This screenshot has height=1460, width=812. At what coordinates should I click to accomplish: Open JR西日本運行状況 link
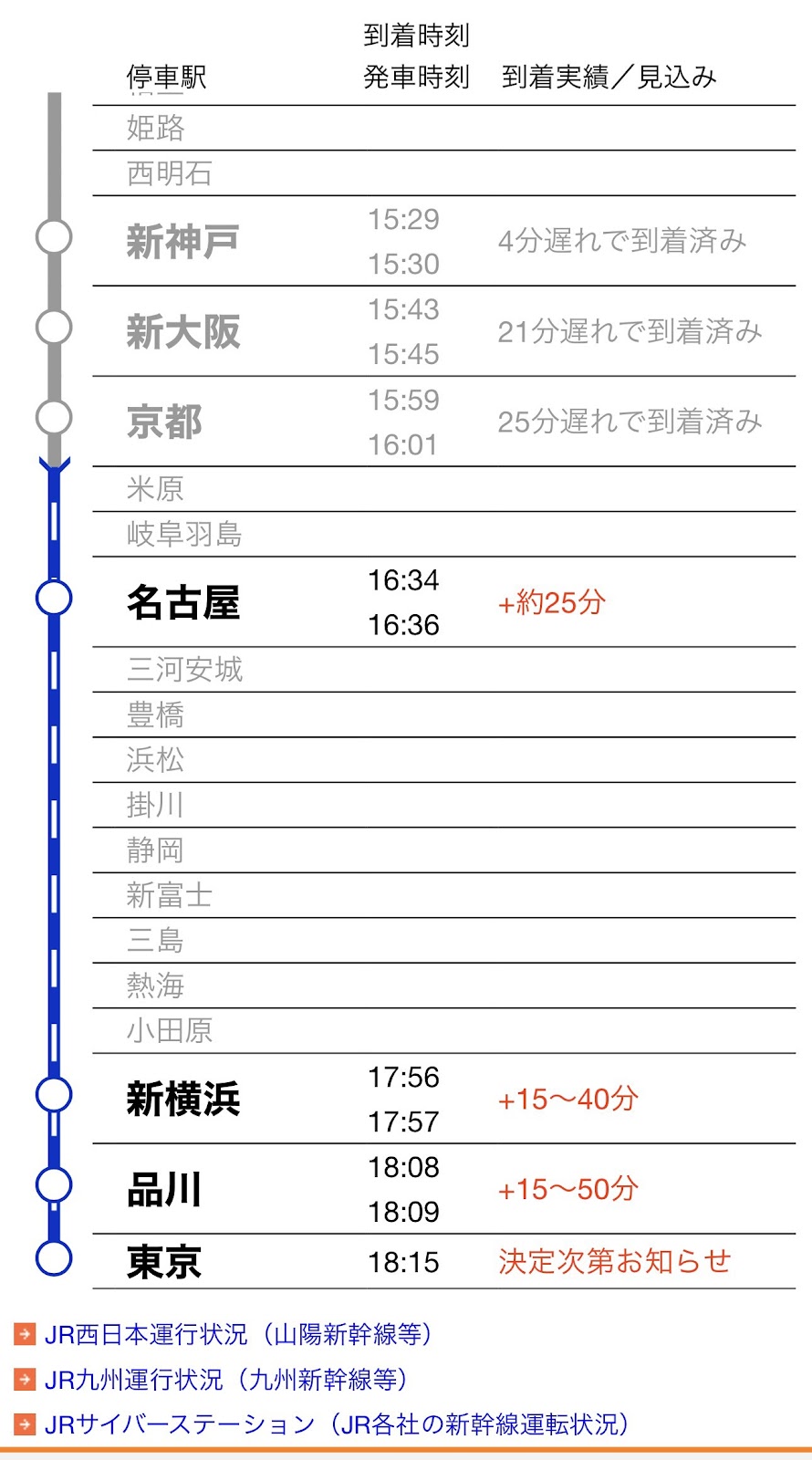[237, 1334]
